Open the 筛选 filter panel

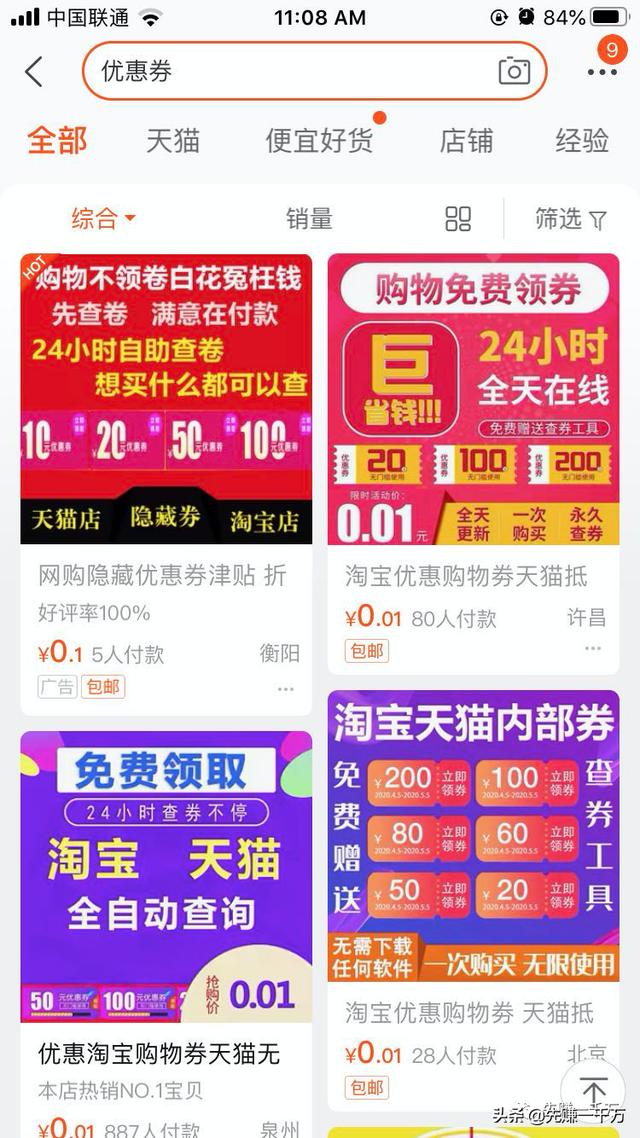coord(570,218)
